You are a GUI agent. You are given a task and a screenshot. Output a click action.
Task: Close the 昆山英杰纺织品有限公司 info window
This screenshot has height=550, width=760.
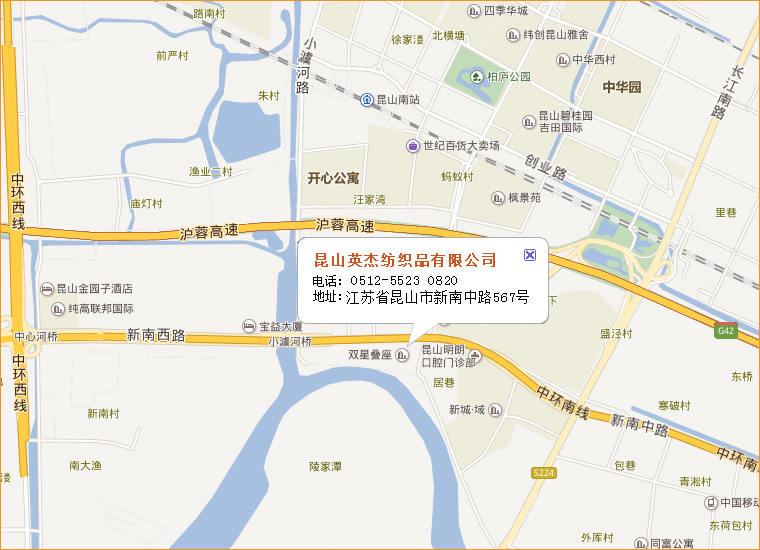530,255
